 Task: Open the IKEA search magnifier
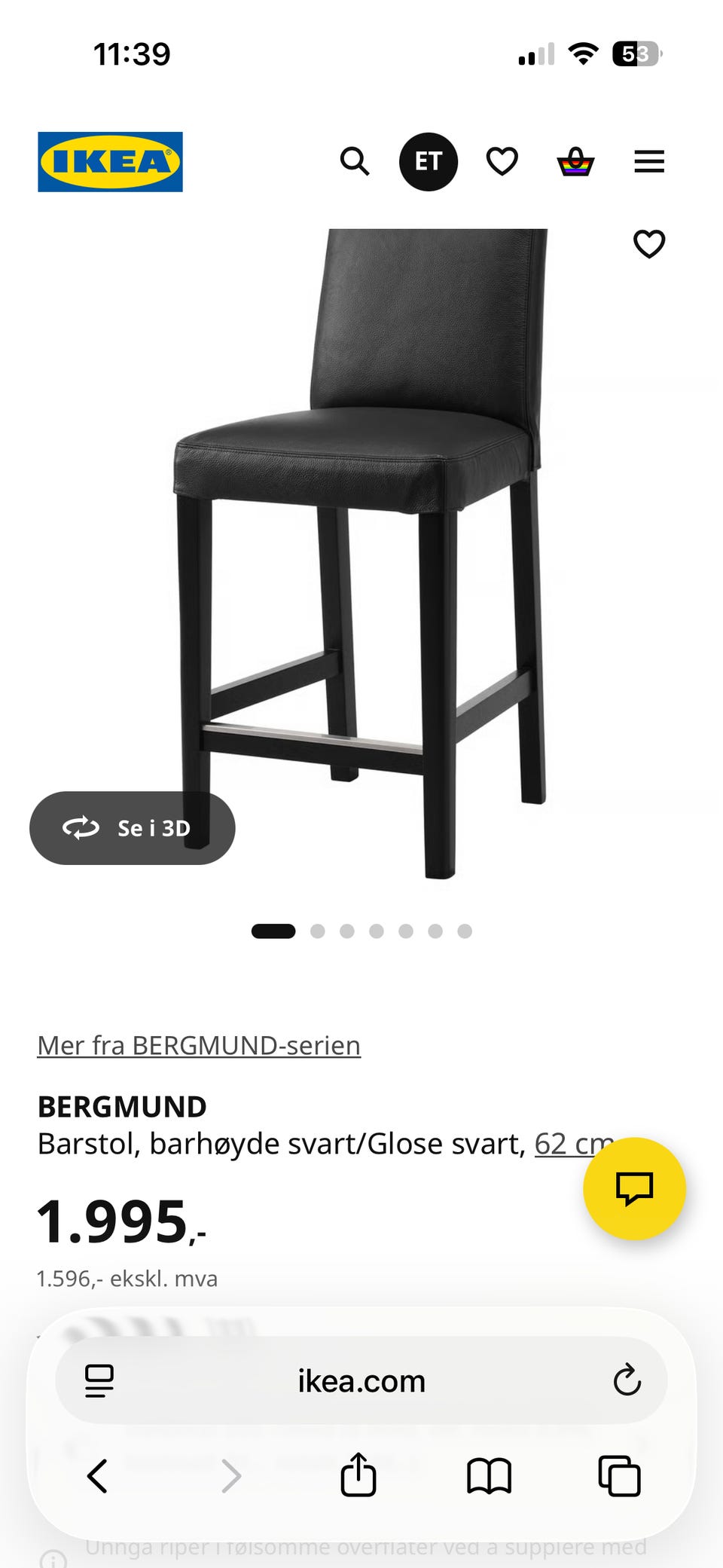coord(354,161)
